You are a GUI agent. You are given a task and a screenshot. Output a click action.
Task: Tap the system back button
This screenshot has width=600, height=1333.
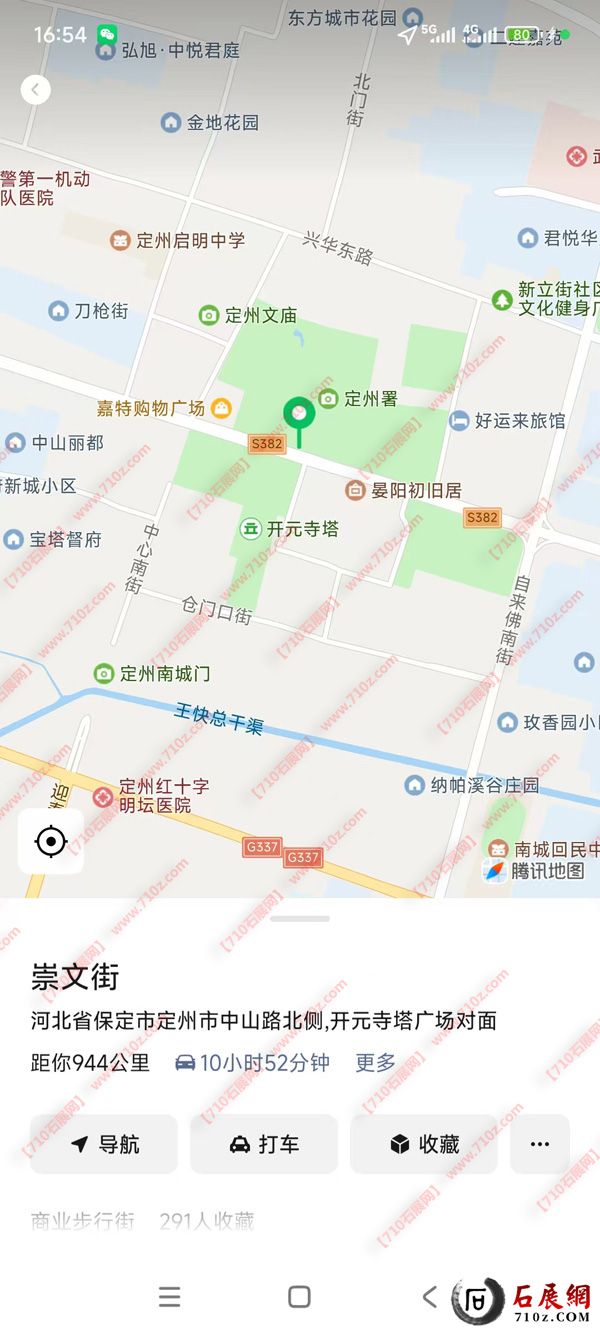(x=429, y=1297)
